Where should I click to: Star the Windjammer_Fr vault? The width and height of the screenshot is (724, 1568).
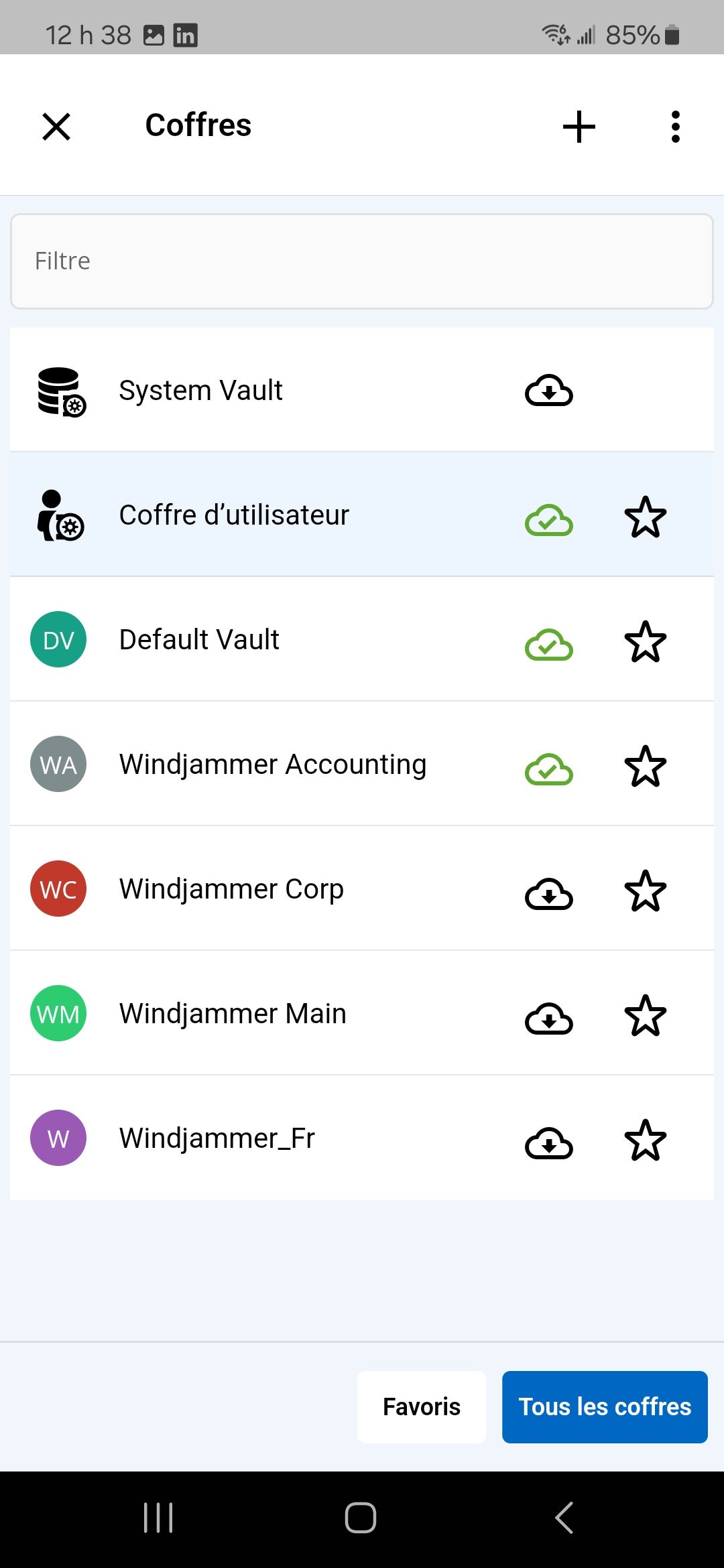(645, 1140)
